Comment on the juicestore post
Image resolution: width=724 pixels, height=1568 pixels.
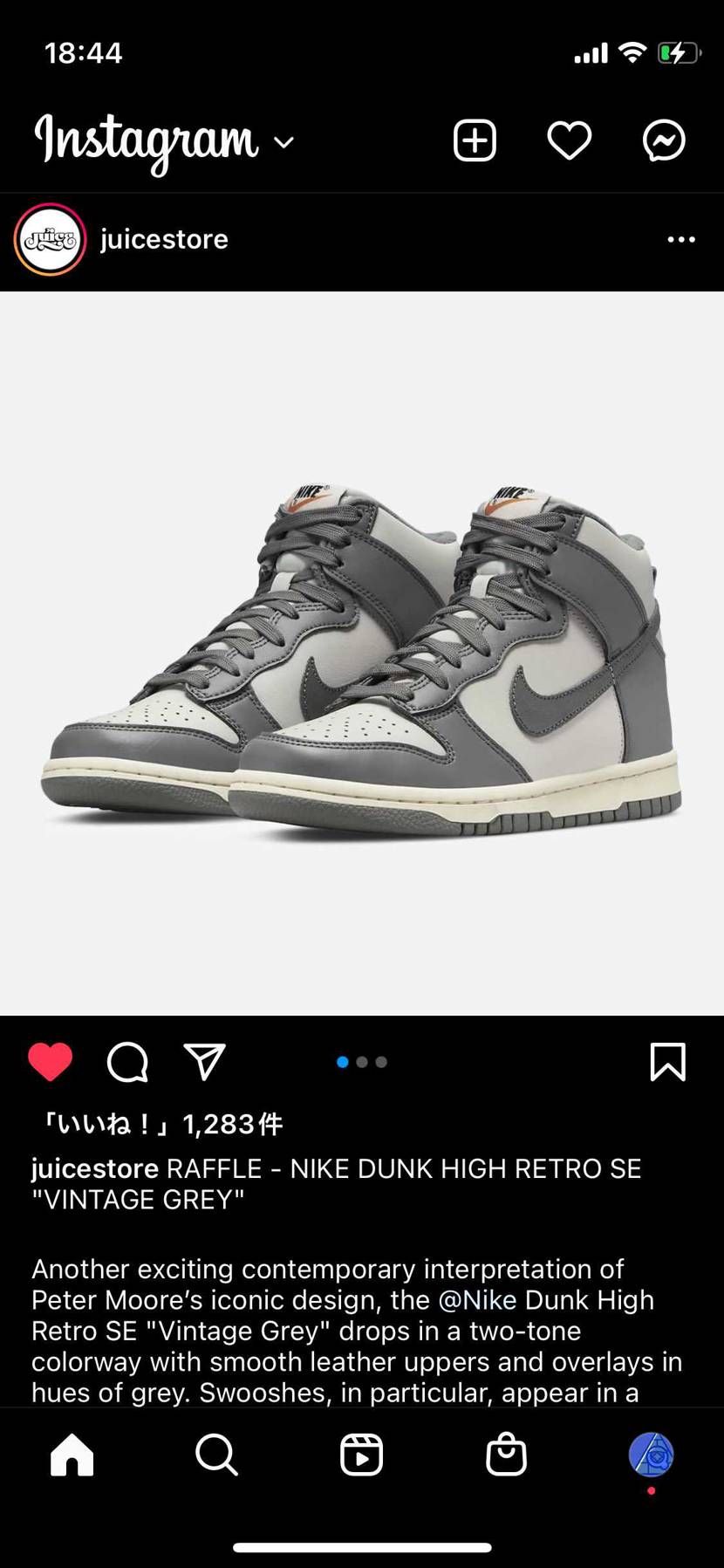pos(127,1062)
